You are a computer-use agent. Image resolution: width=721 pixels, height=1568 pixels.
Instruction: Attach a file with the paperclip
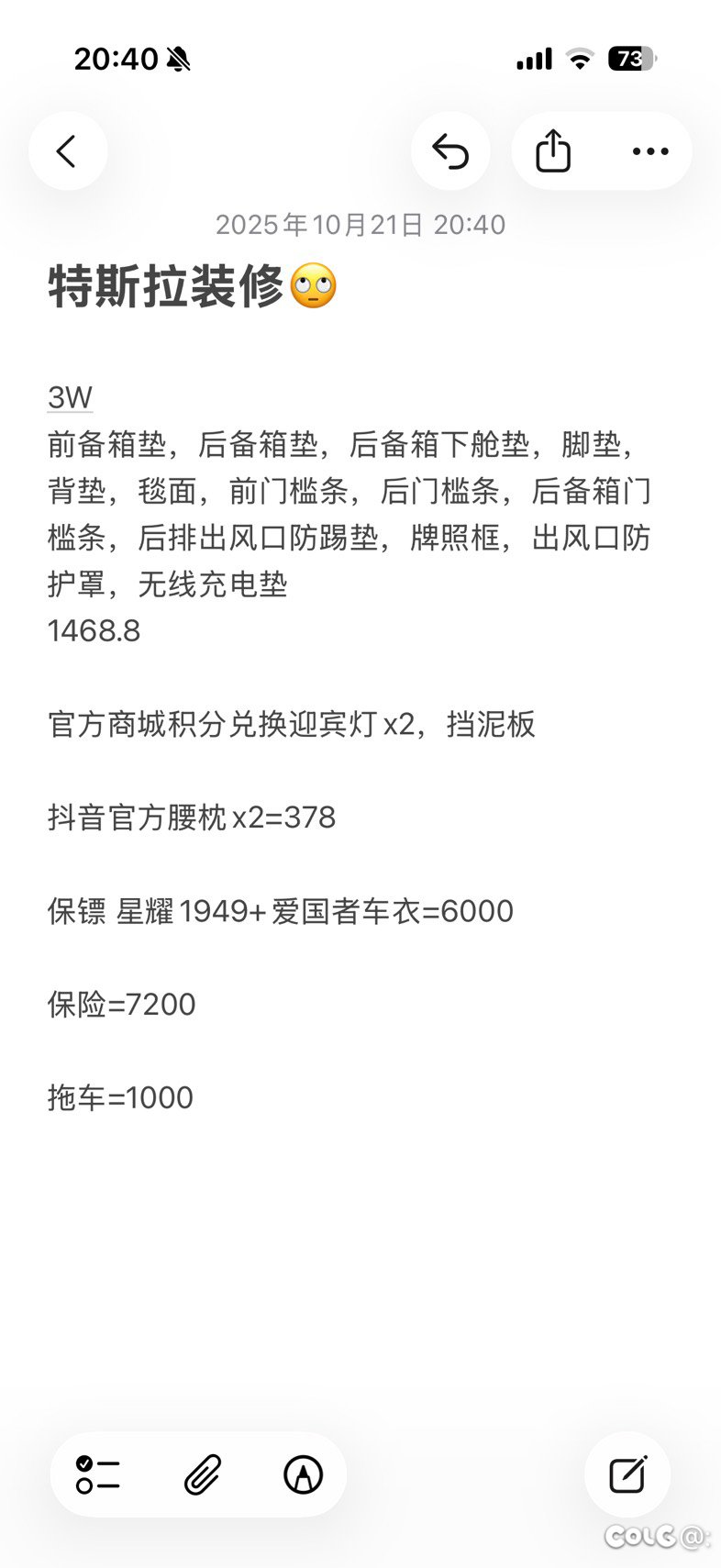202,1475
